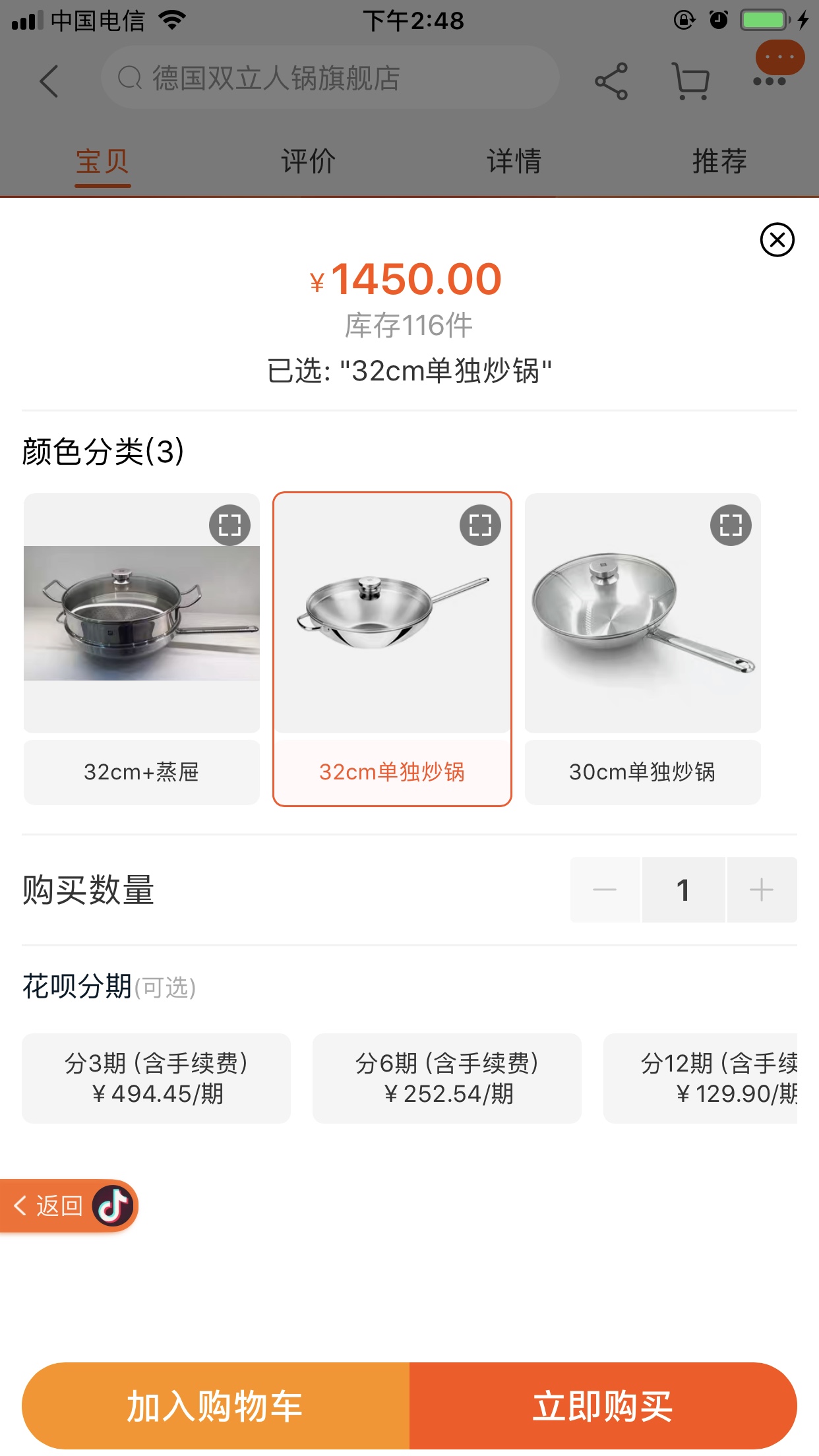Enlarge the 30cm单独炒锅 product image

tap(731, 526)
